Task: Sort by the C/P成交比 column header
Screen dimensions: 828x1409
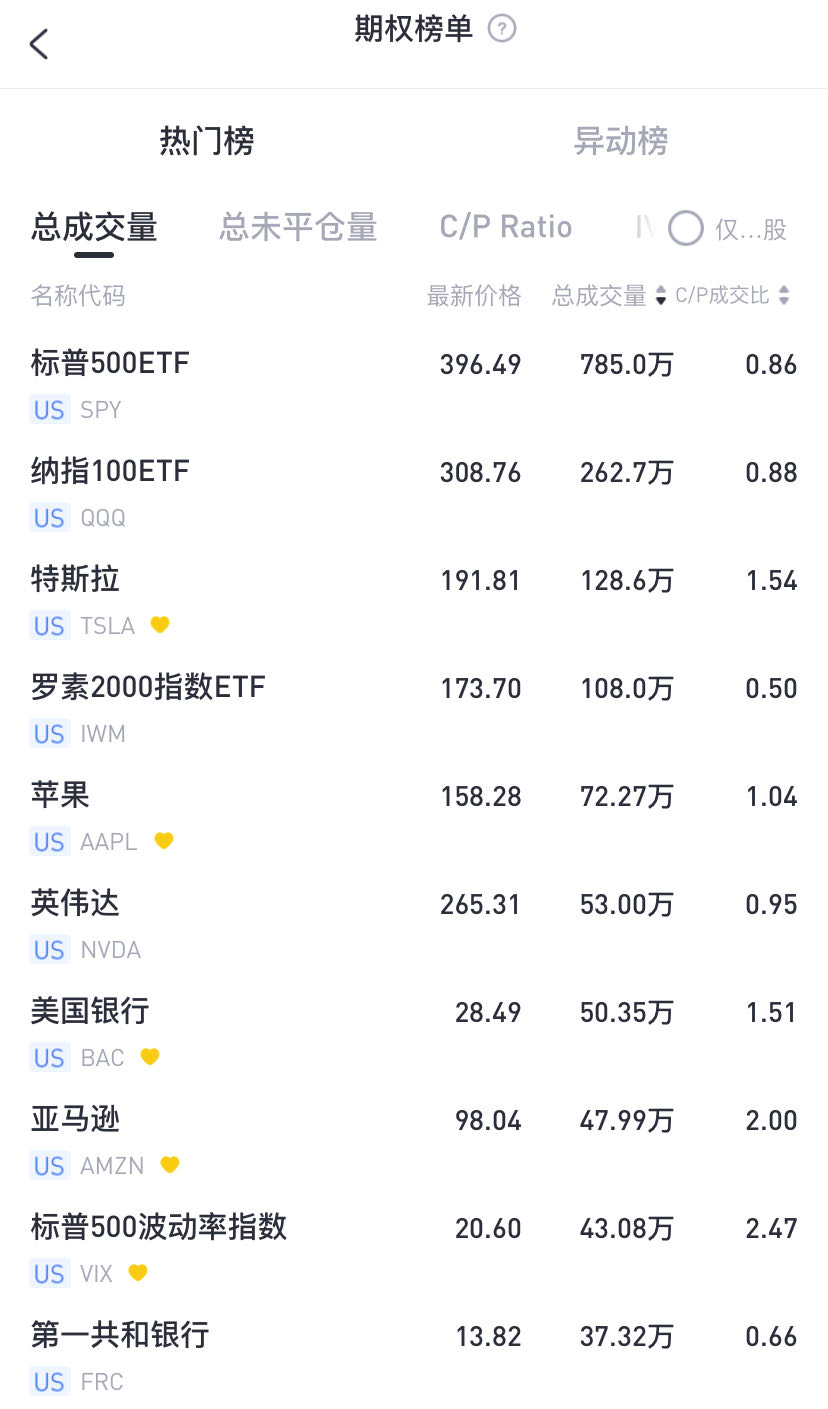Action: point(733,296)
